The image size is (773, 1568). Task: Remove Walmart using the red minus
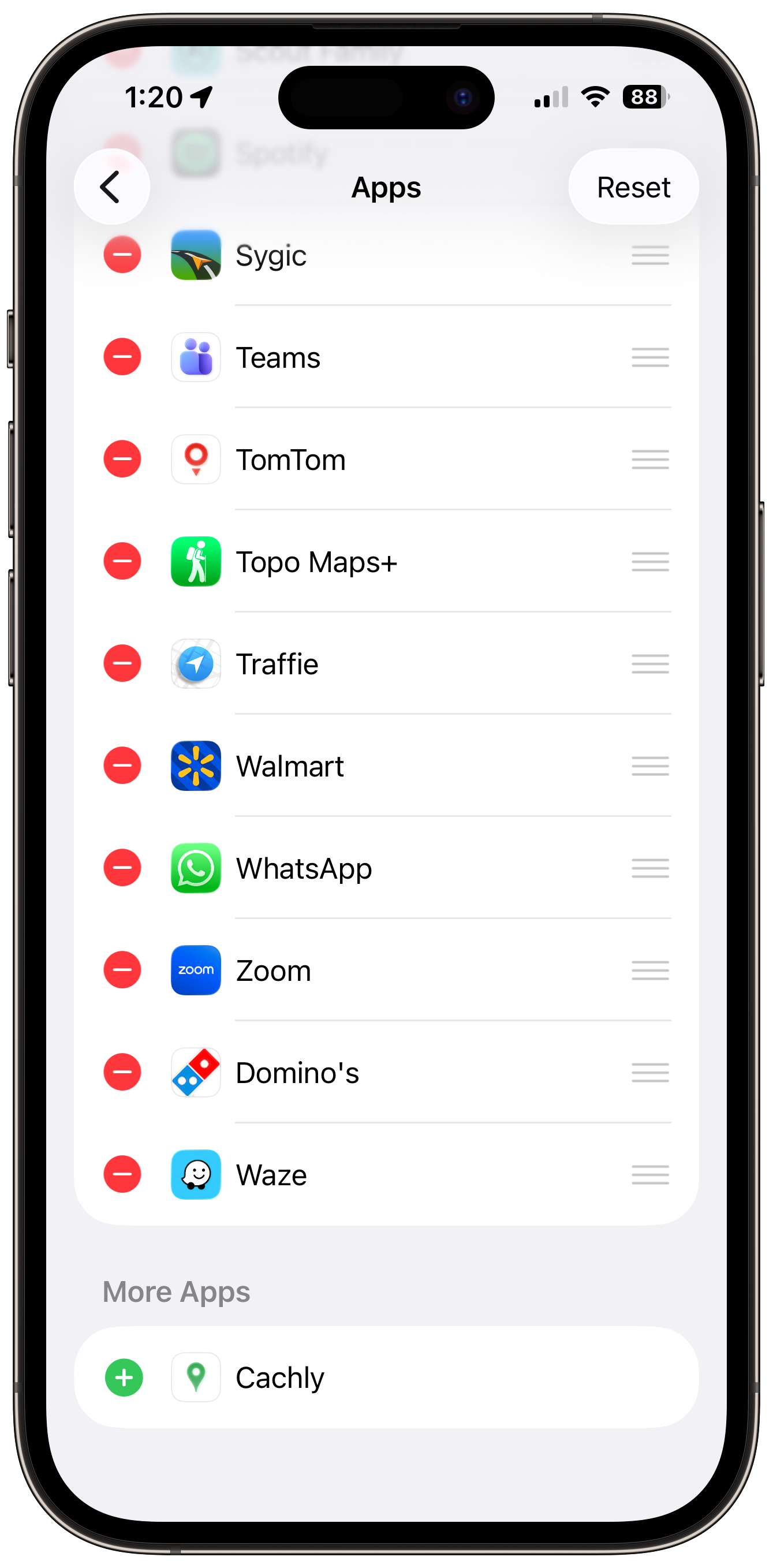[122, 766]
